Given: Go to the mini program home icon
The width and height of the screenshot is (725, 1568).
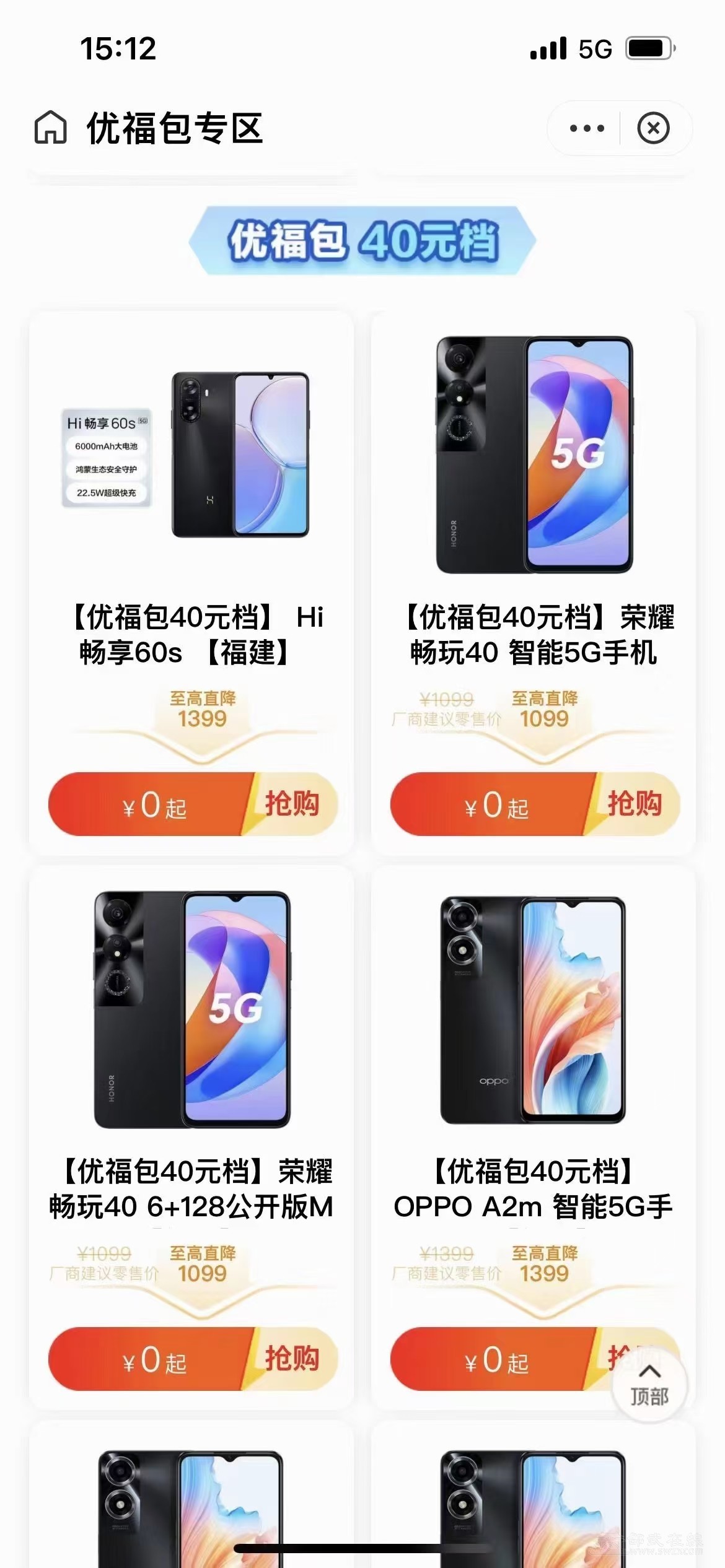Looking at the screenshot, I should (x=51, y=128).
